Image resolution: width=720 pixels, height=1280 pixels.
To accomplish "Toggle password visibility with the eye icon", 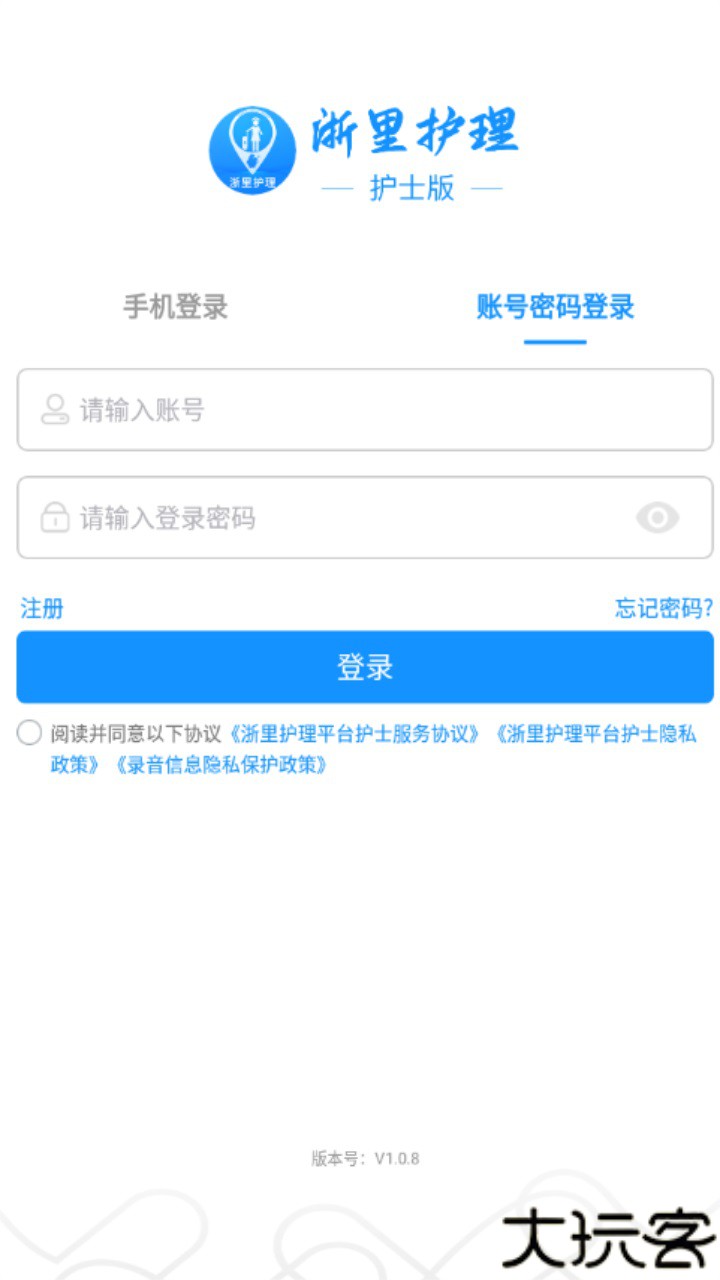I will [x=657, y=518].
